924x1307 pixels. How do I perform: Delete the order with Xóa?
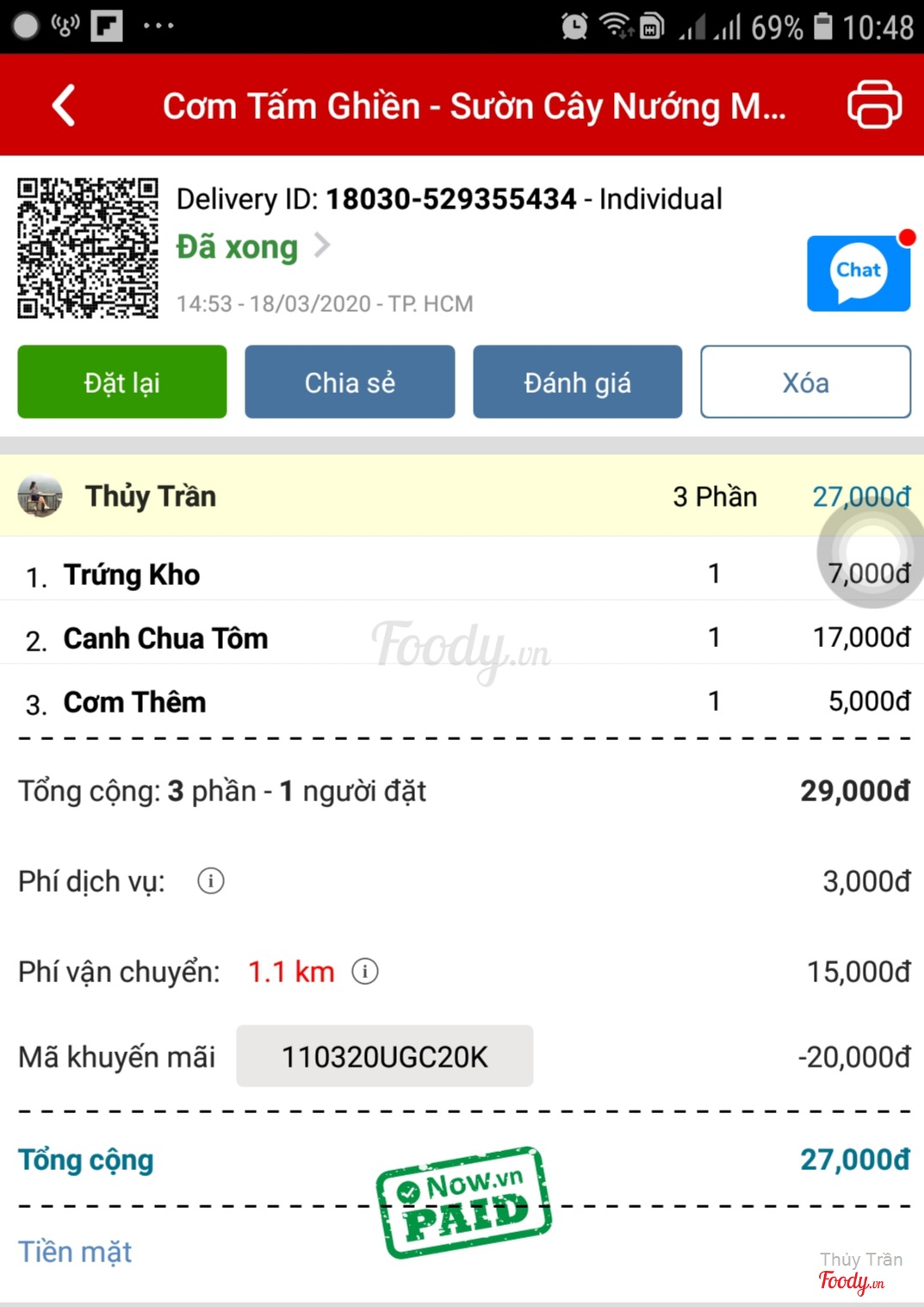[805, 383]
